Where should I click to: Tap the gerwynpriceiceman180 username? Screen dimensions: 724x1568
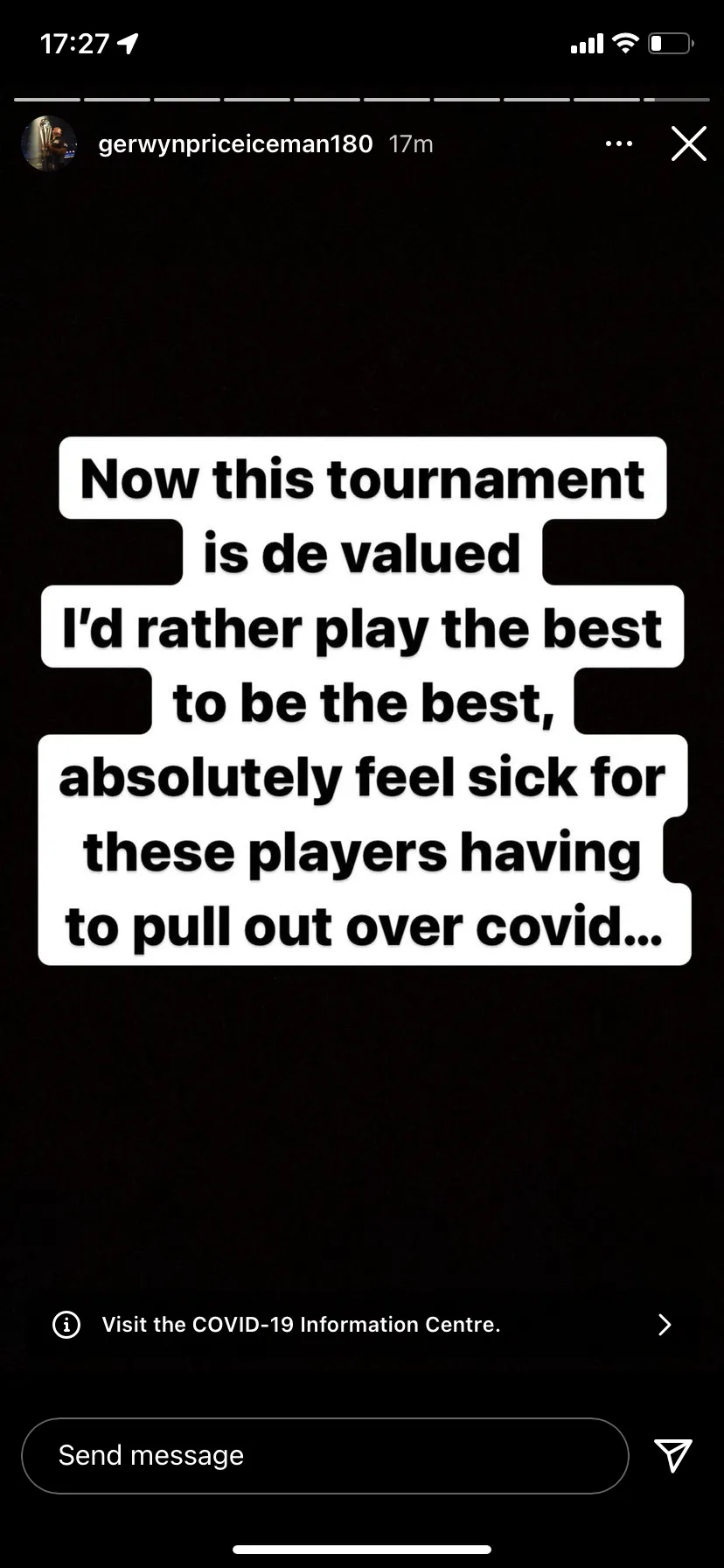point(235,143)
